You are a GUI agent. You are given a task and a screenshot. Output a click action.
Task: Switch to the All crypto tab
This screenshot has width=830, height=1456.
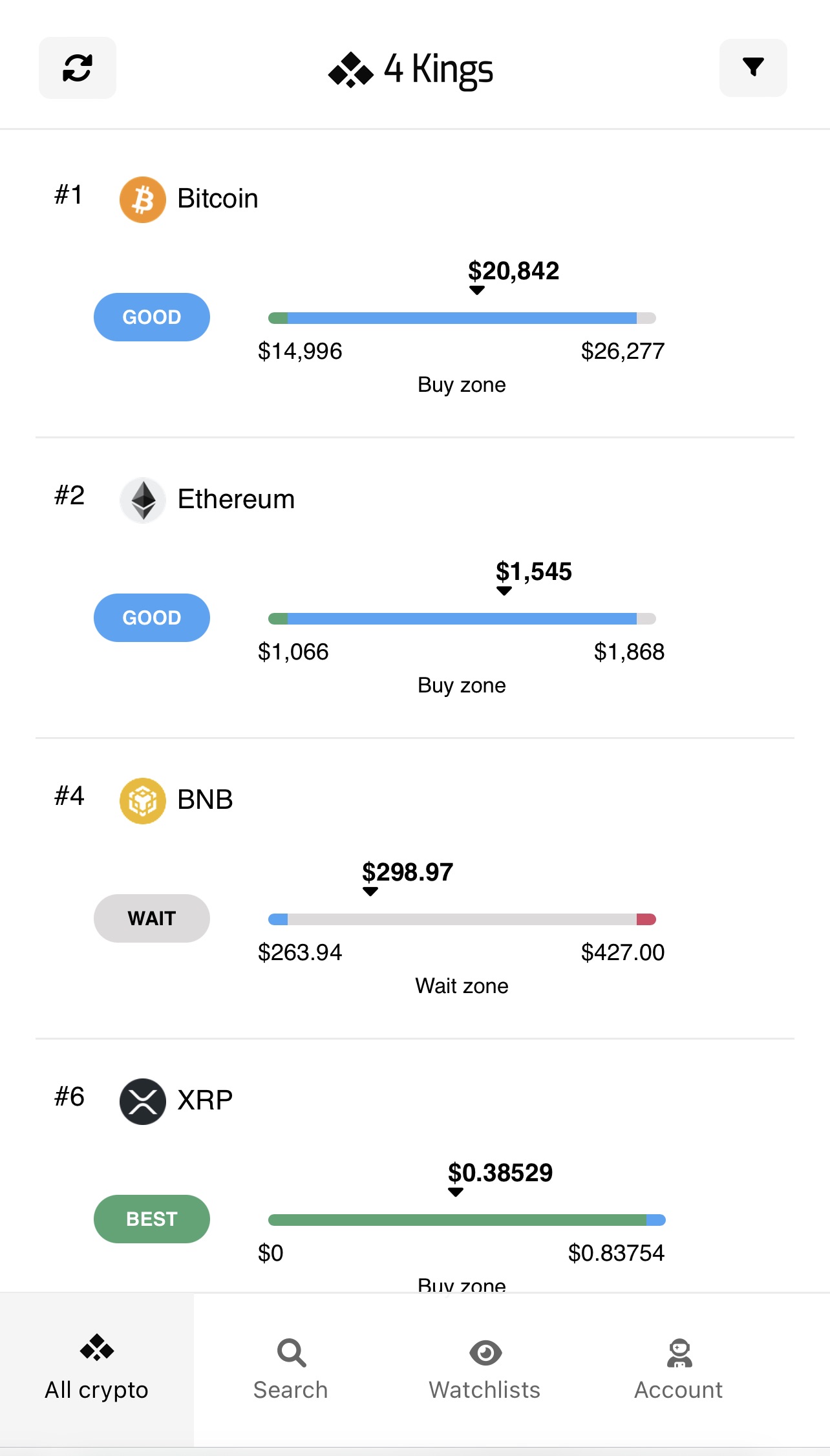click(x=97, y=1369)
